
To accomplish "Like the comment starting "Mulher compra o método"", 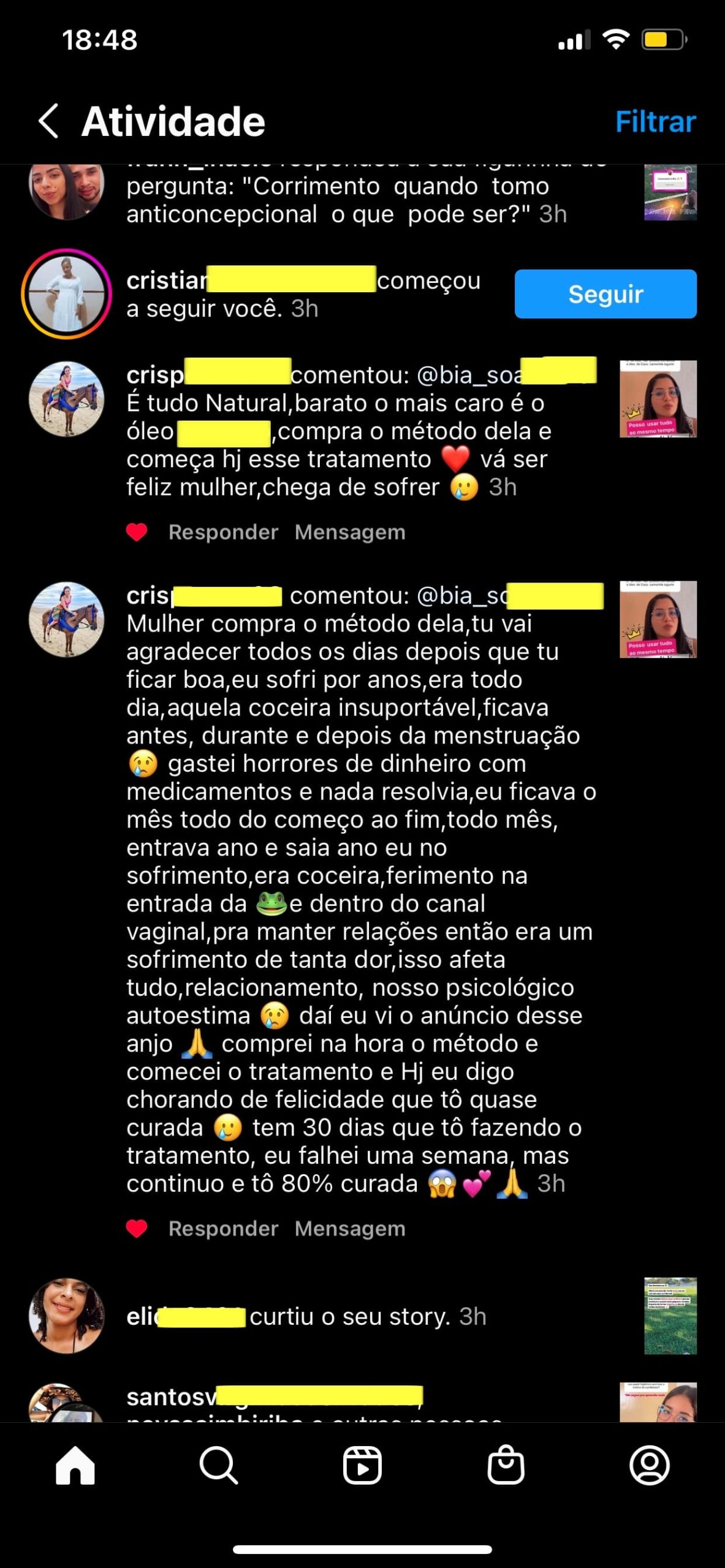I will click(137, 1229).
